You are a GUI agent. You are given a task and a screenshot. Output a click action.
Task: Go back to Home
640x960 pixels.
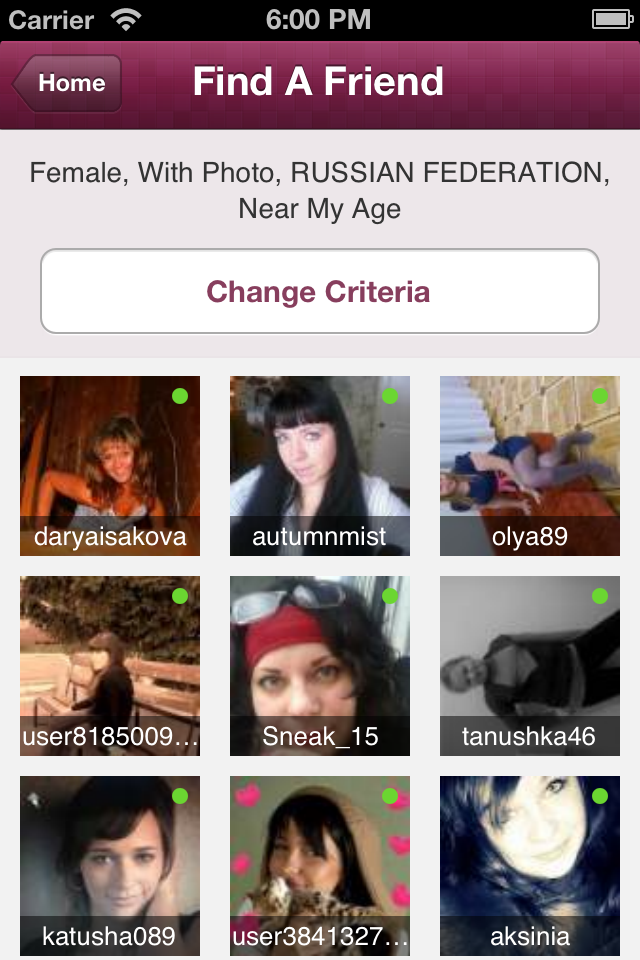click(x=68, y=83)
